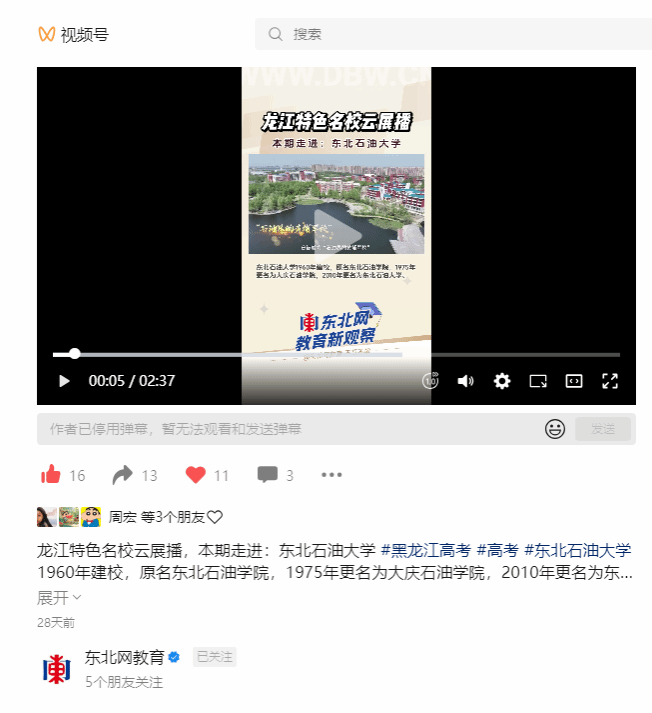The image size is (652, 713).
Task: Open the 东北网教育 channel profile
Action: (x=125, y=657)
